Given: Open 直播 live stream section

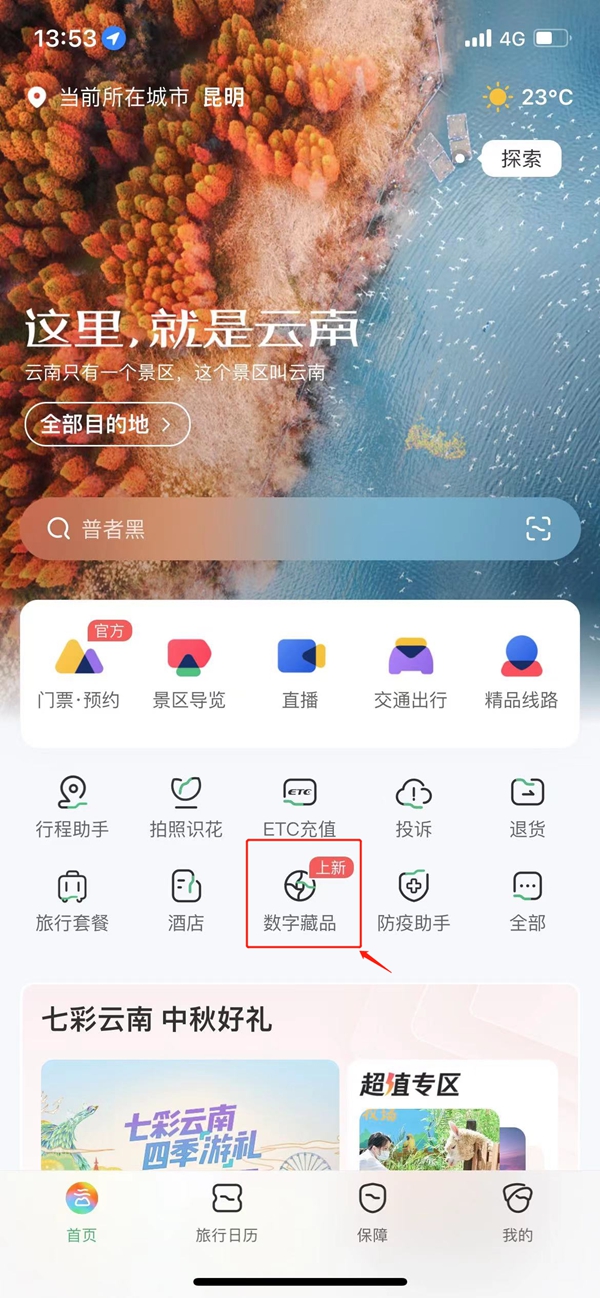Looking at the screenshot, I should 300,671.
